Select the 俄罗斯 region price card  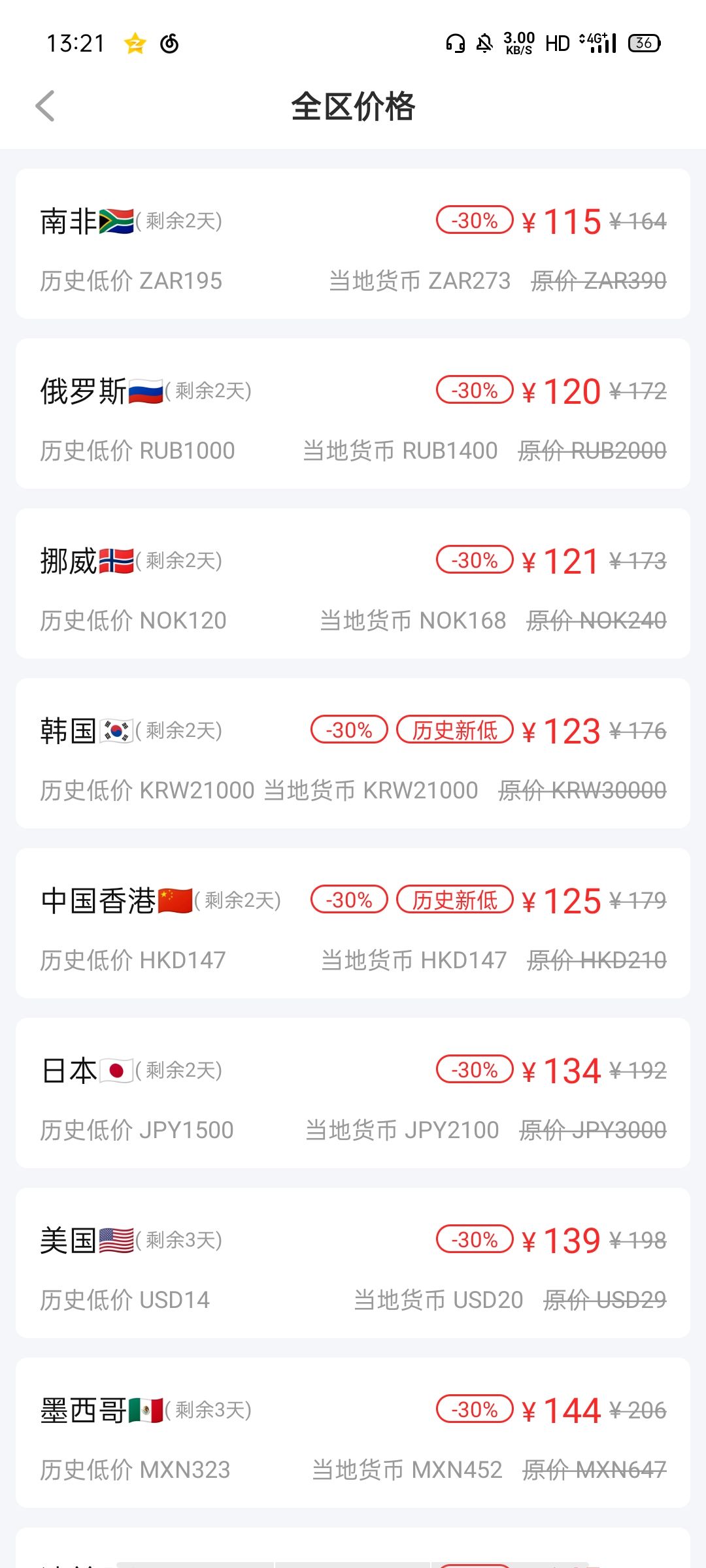[x=353, y=414]
